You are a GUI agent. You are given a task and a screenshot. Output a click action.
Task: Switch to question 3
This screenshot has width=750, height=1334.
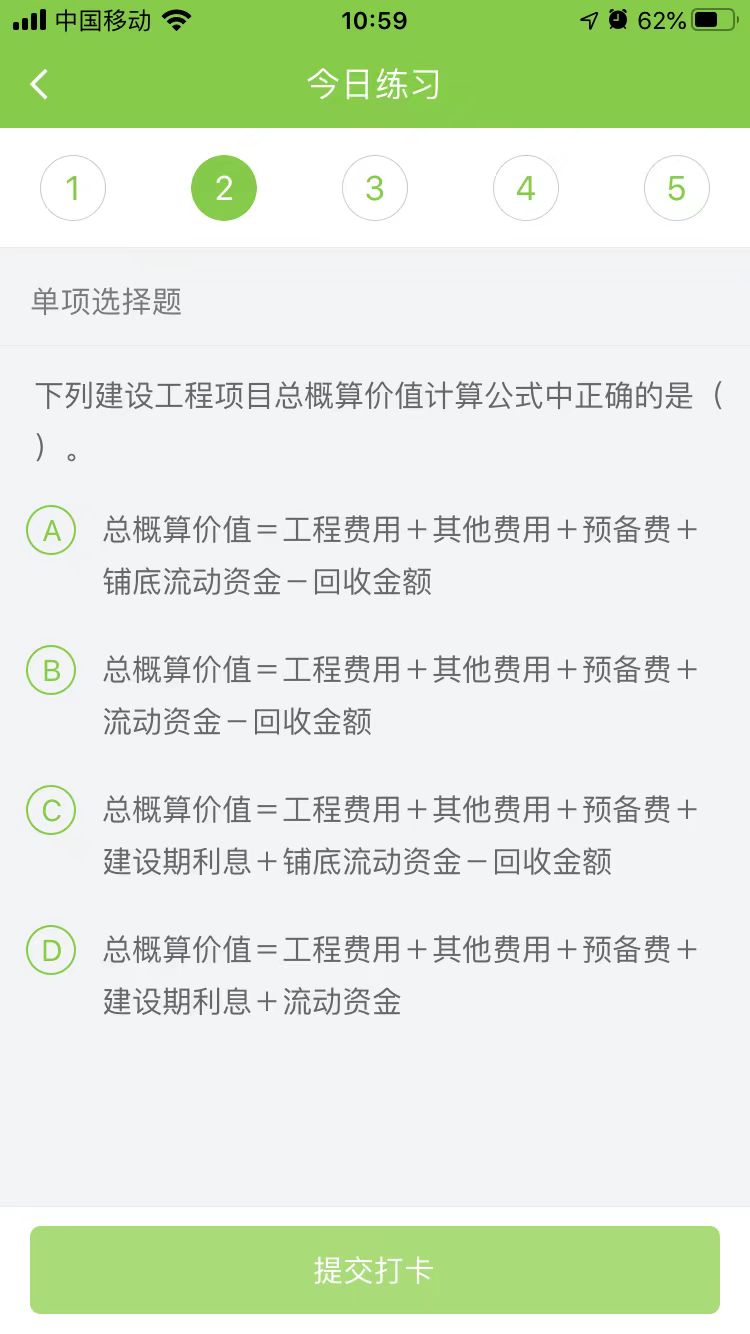(375, 188)
